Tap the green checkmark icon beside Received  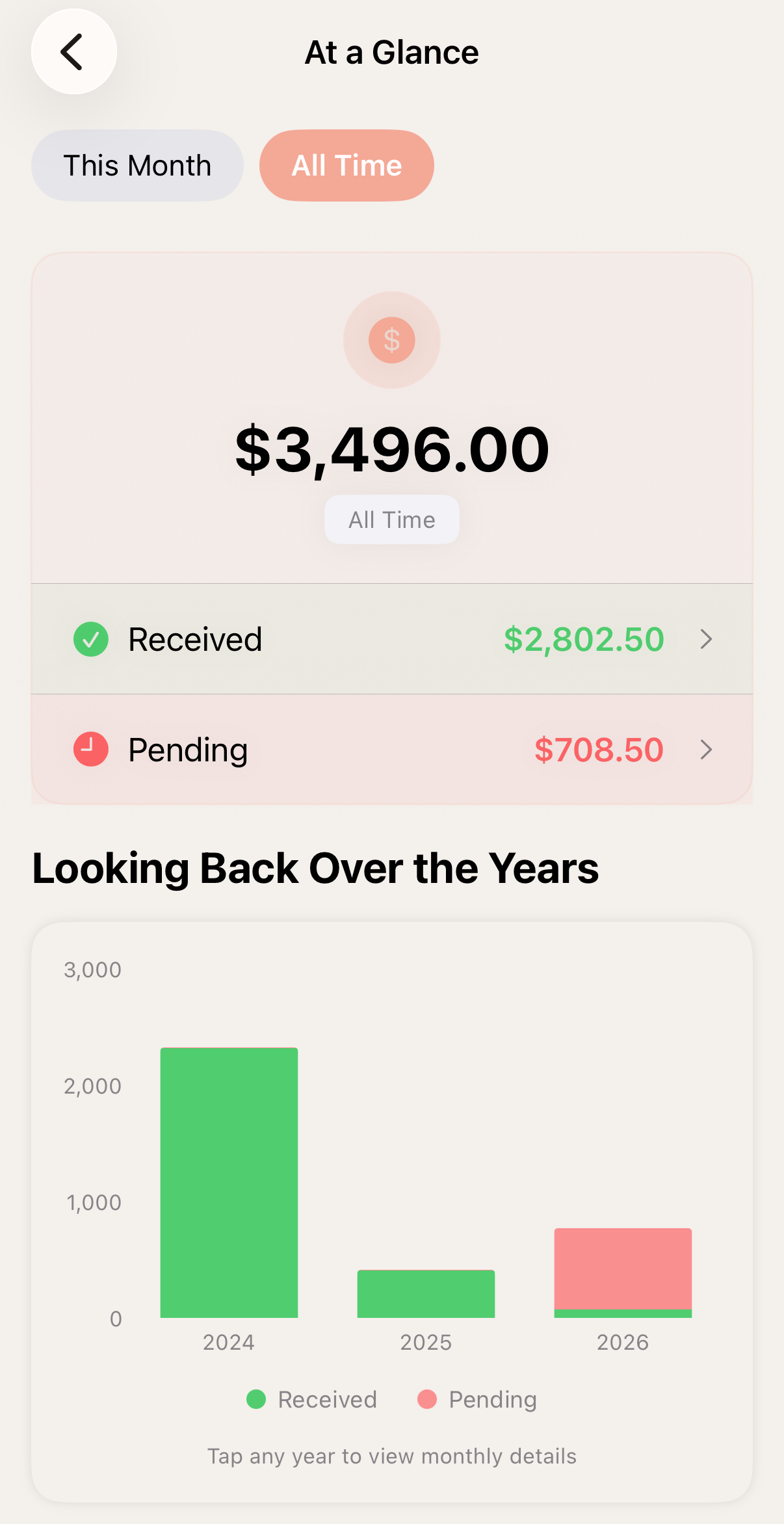[x=90, y=639]
